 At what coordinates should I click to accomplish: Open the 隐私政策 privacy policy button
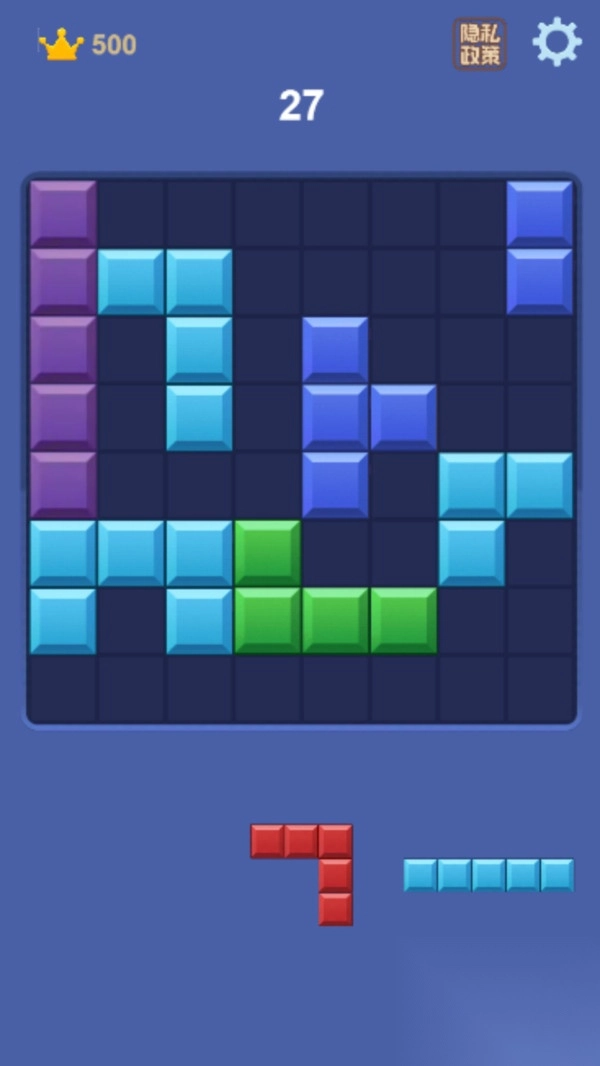coord(480,44)
